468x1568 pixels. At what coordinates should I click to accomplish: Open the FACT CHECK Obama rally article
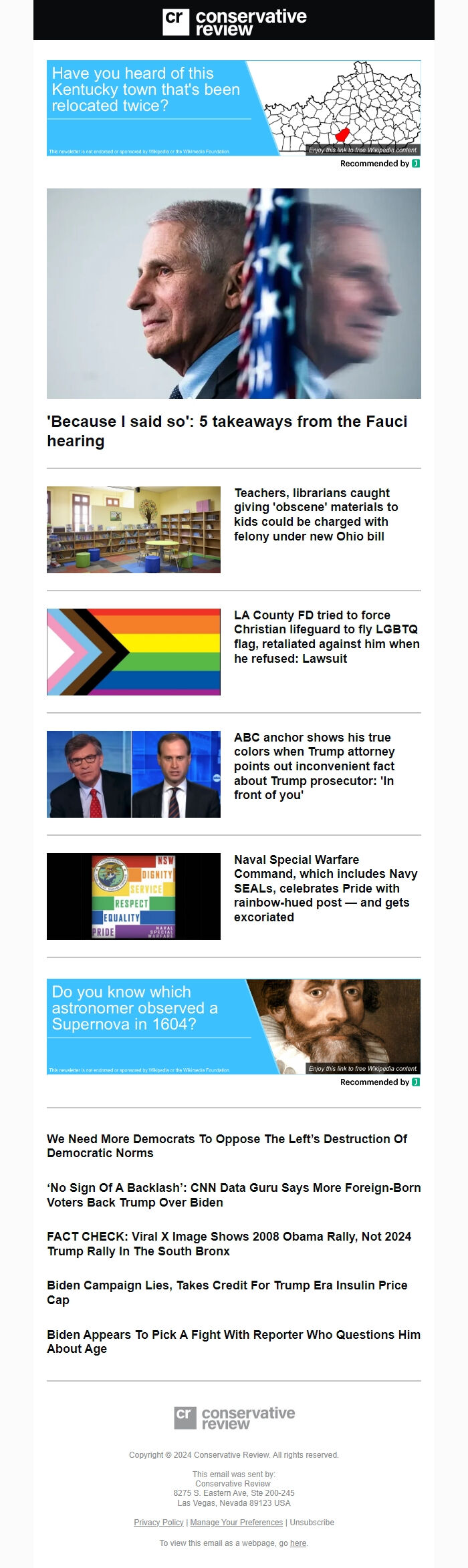pos(229,1244)
